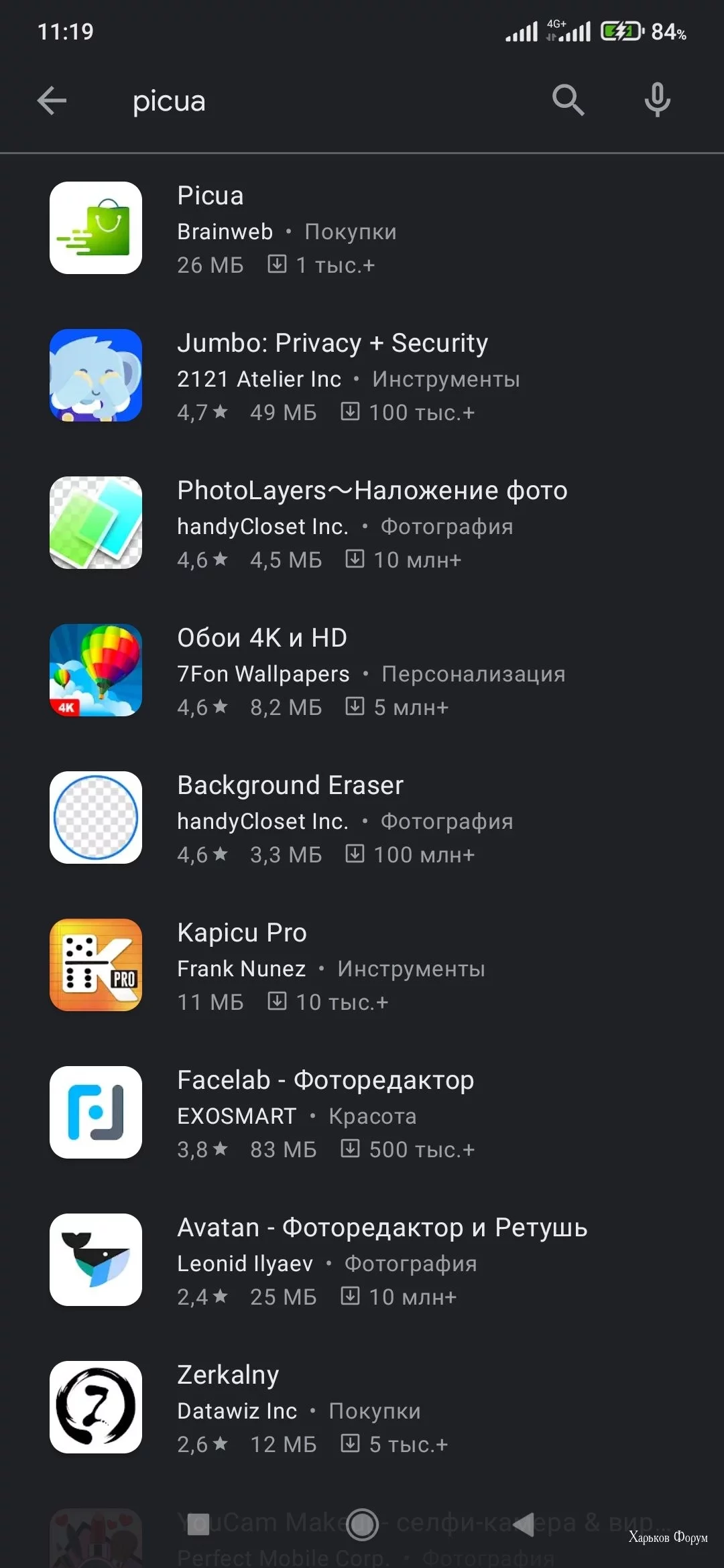View Avatan - Фоторедактор и Ретушь
Image resolution: width=724 pixels, height=1568 pixels.
click(362, 1260)
